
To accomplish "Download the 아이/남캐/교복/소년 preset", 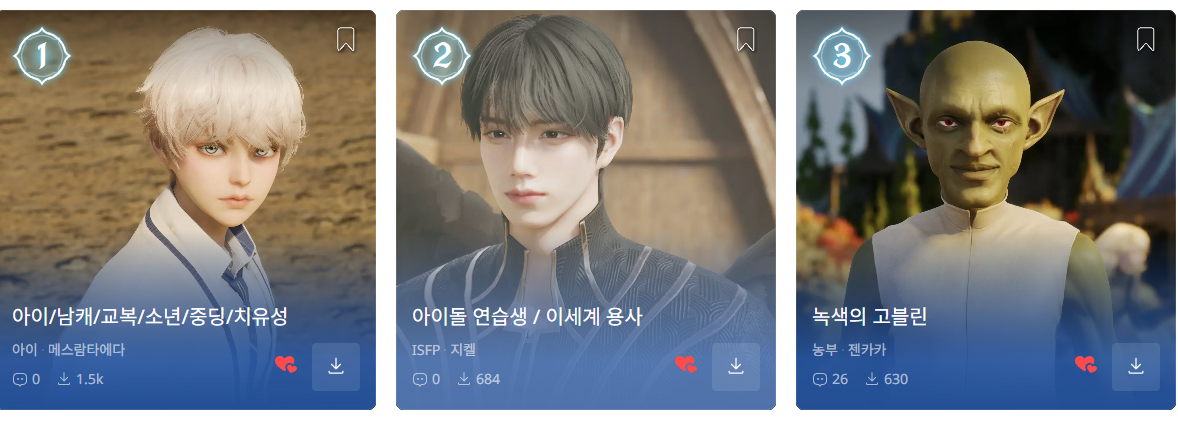I will tap(336, 366).
